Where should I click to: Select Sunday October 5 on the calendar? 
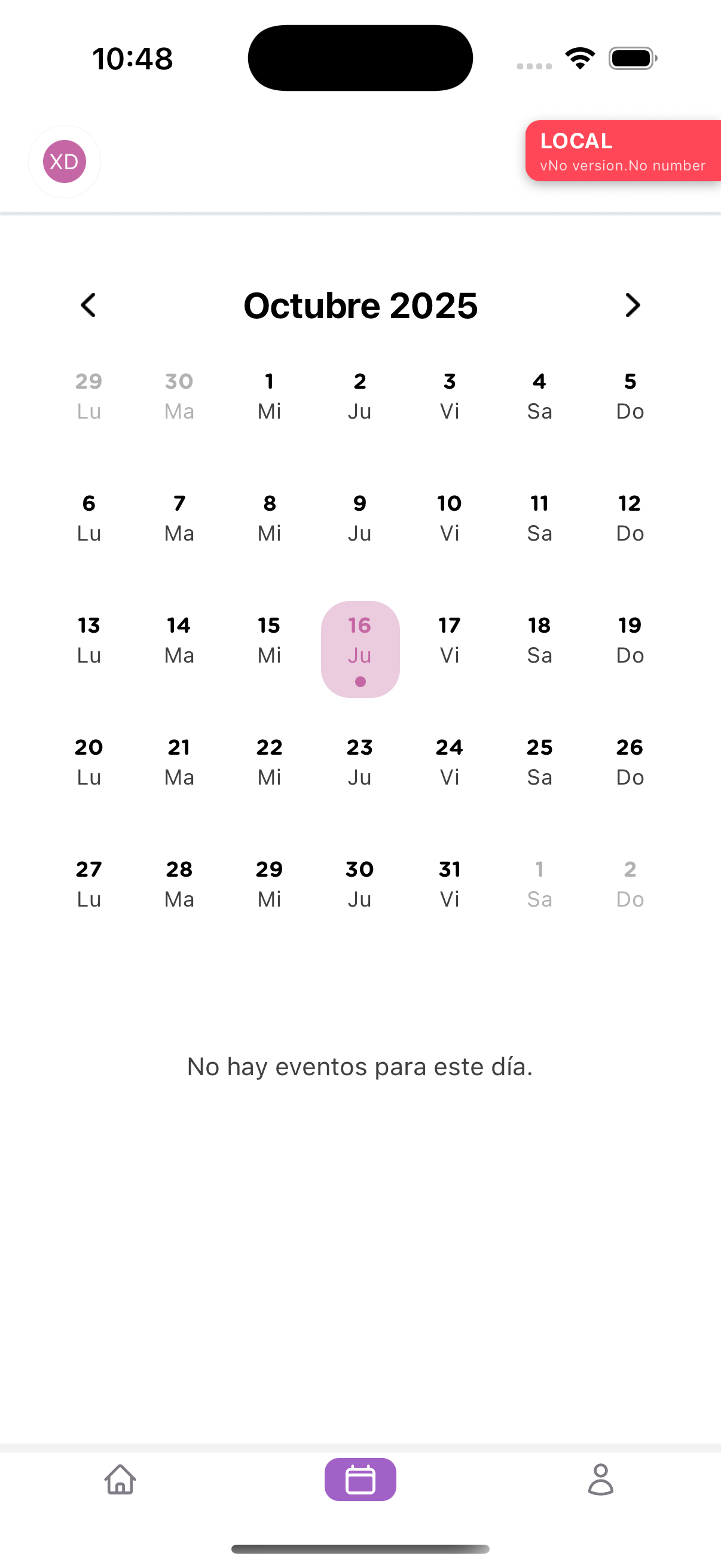(x=630, y=396)
